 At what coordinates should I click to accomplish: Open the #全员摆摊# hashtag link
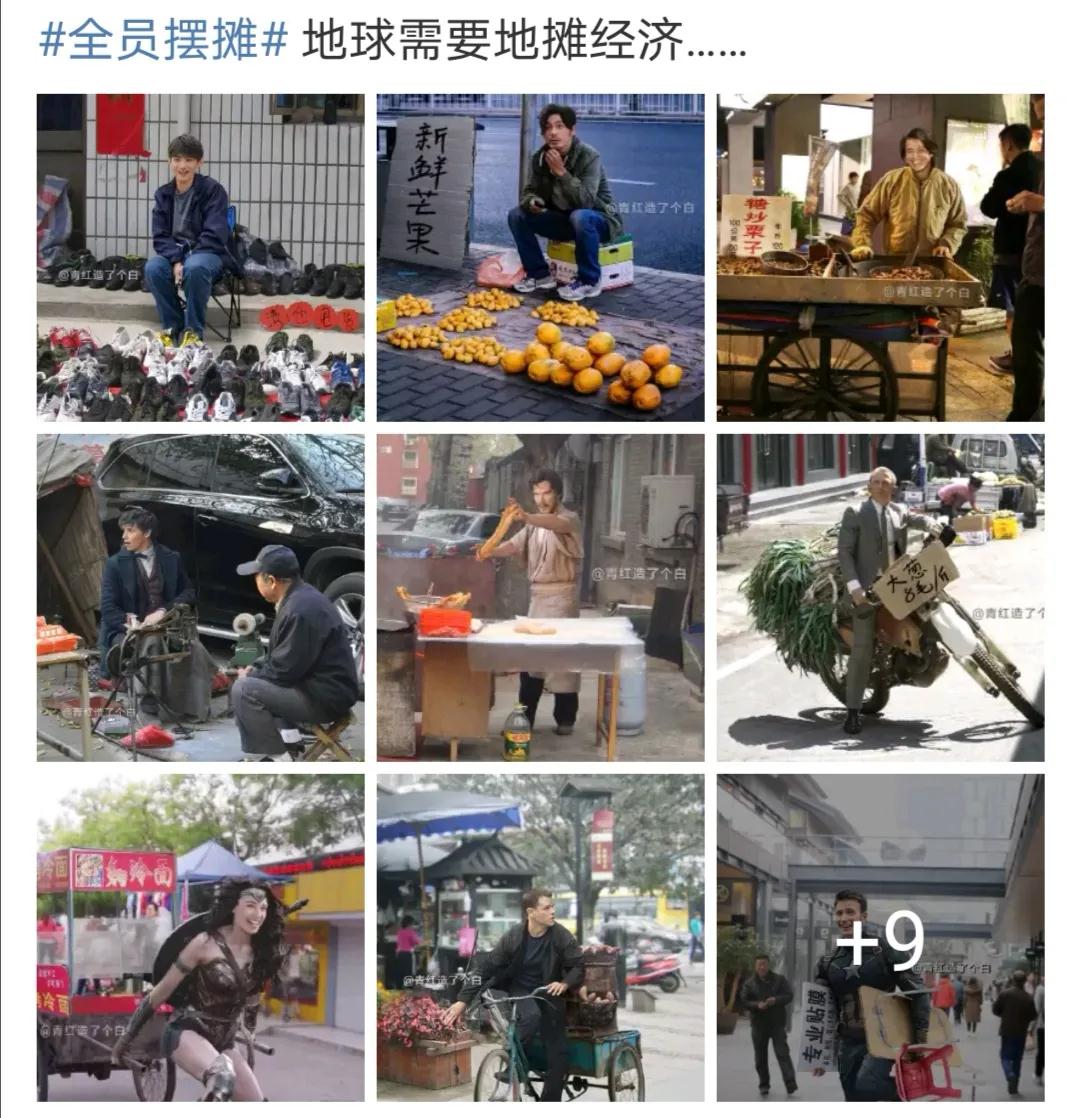[x=163, y=41]
